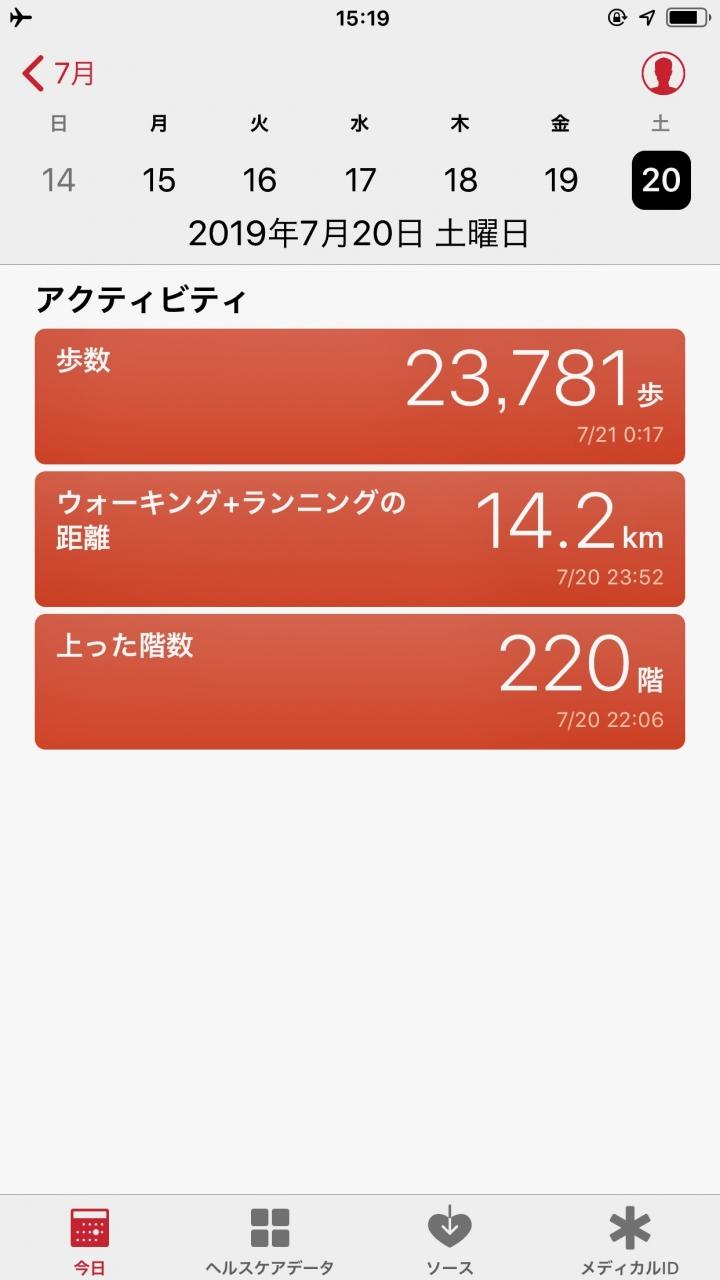Select Saturday the 20th
The image size is (720, 1280).
(661, 180)
